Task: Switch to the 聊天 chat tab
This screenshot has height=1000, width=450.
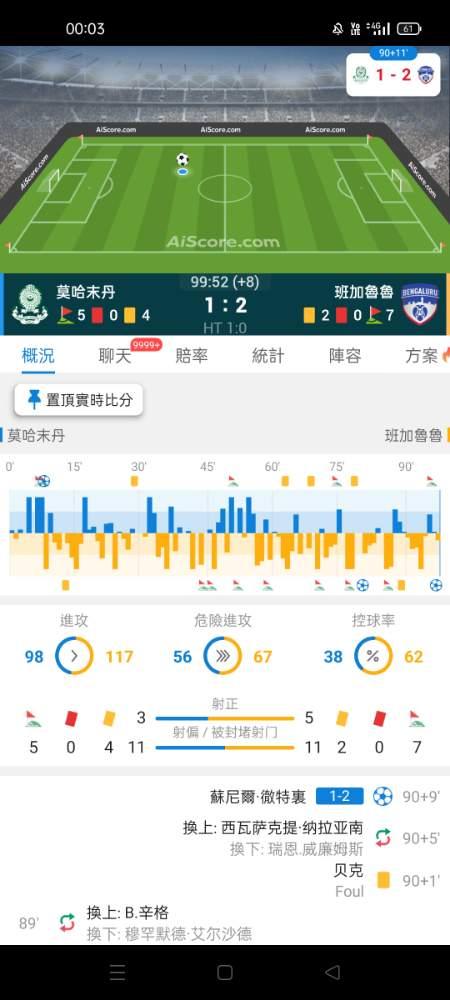Action: point(115,355)
